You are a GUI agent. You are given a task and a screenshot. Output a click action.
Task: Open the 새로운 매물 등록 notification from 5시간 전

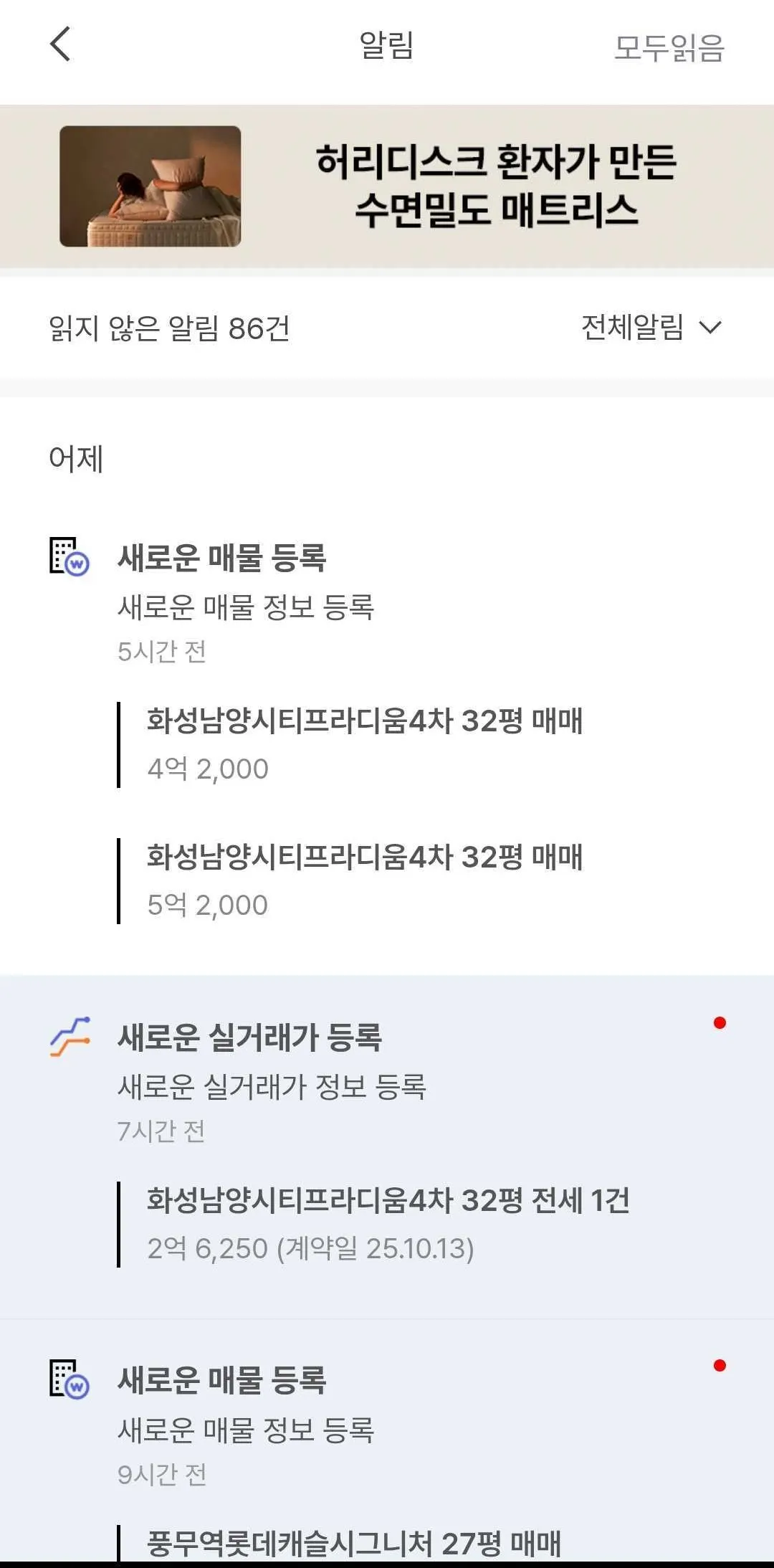tap(222, 559)
